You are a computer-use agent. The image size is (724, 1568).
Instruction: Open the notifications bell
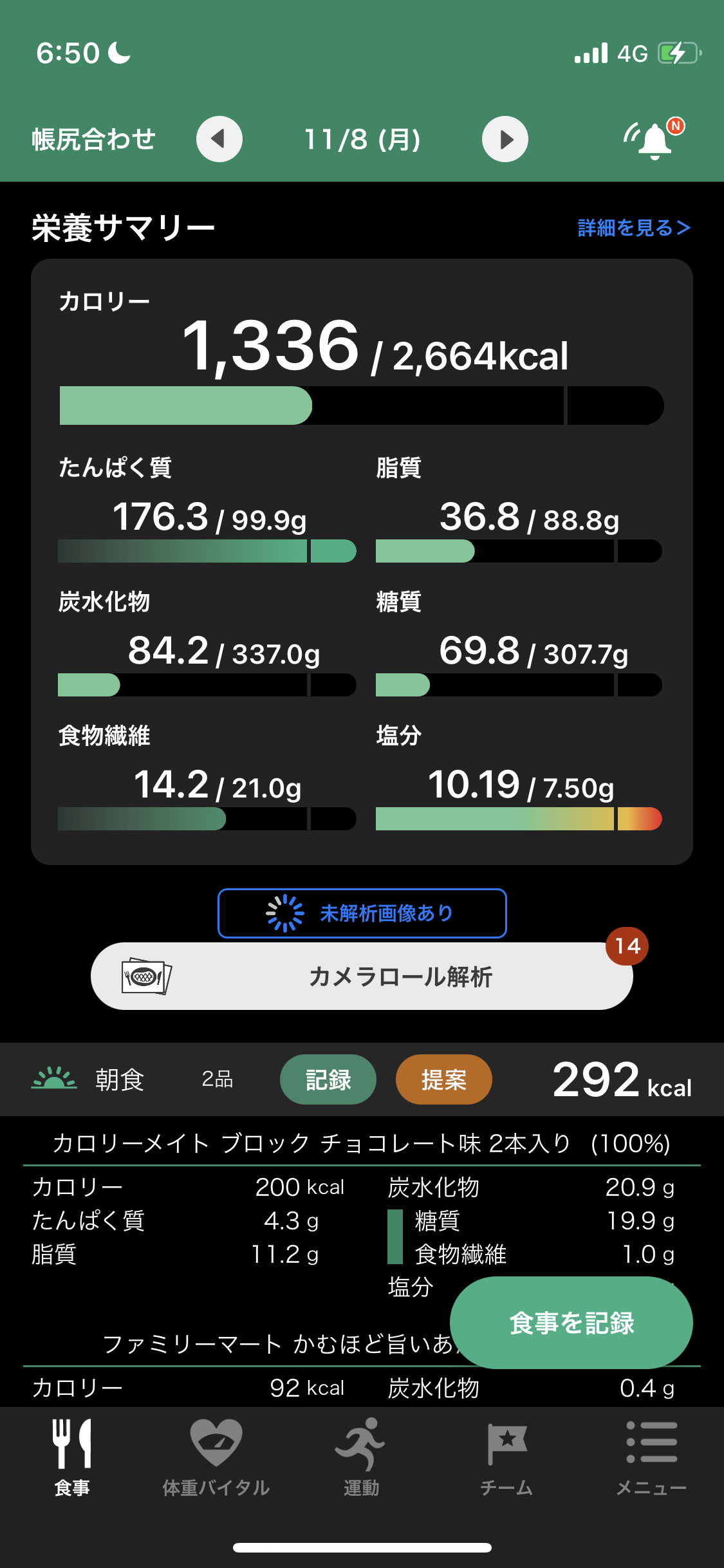click(654, 138)
